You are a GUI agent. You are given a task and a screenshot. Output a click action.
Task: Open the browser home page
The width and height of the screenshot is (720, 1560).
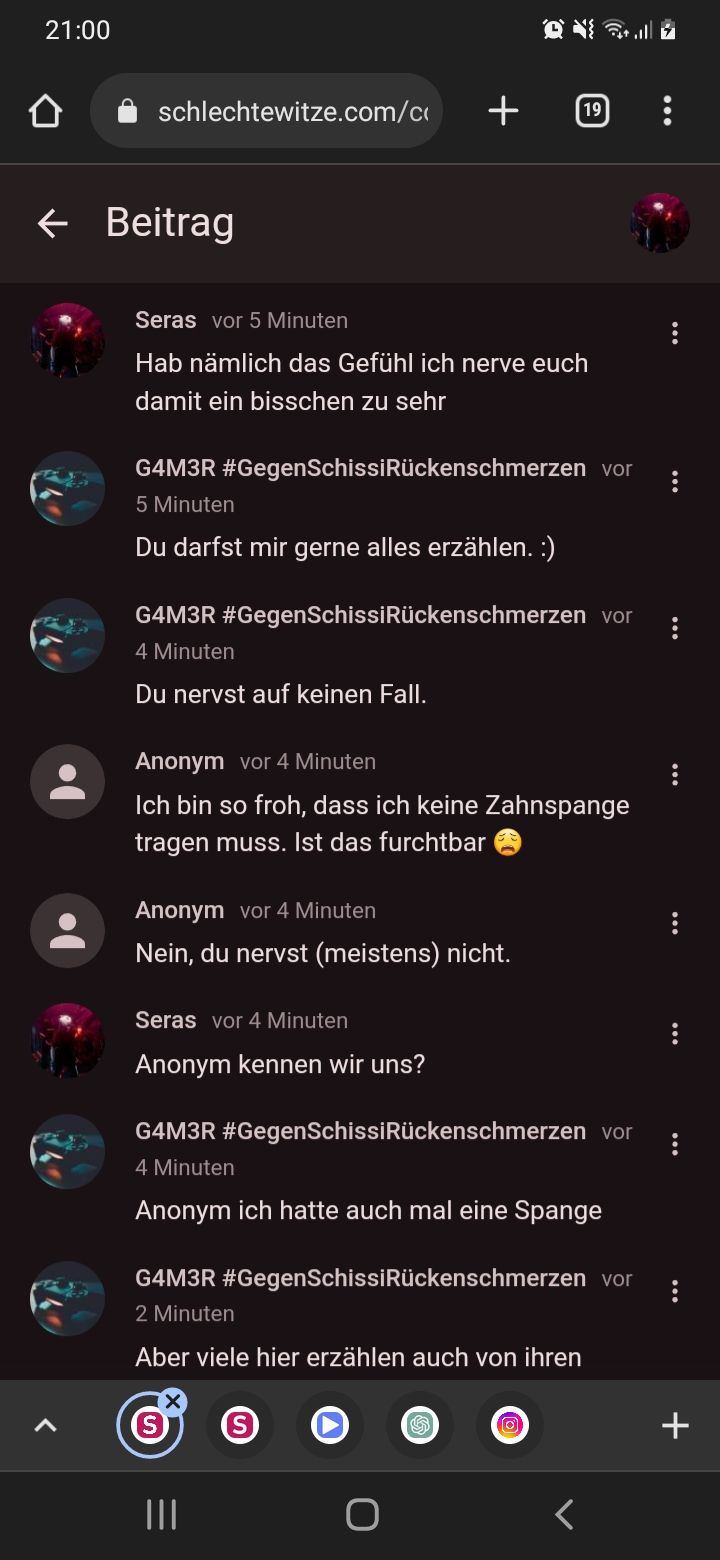click(46, 111)
